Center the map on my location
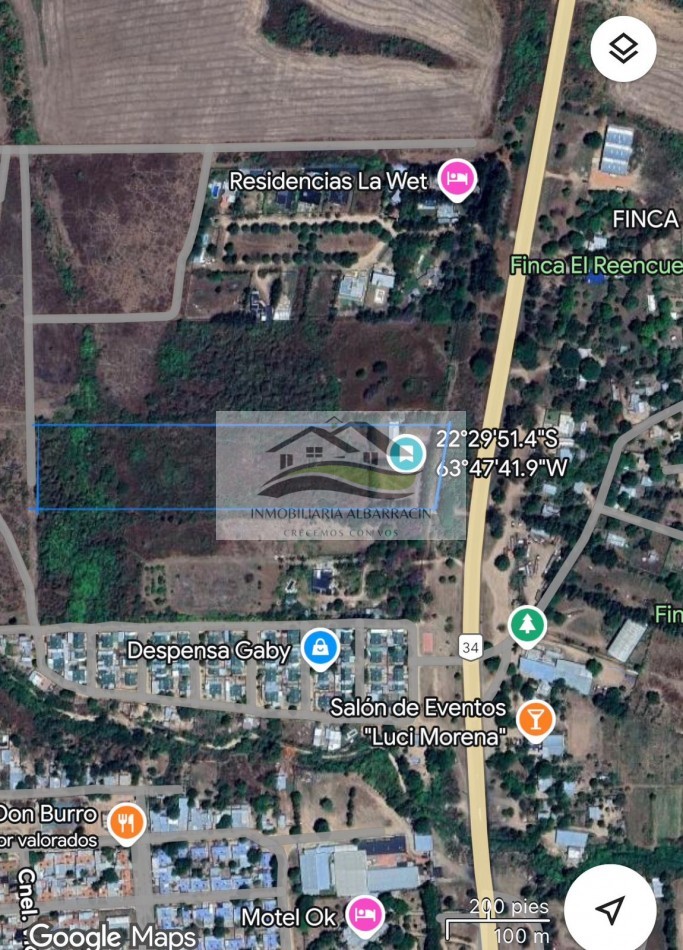The image size is (683, 950). (610, 909)
